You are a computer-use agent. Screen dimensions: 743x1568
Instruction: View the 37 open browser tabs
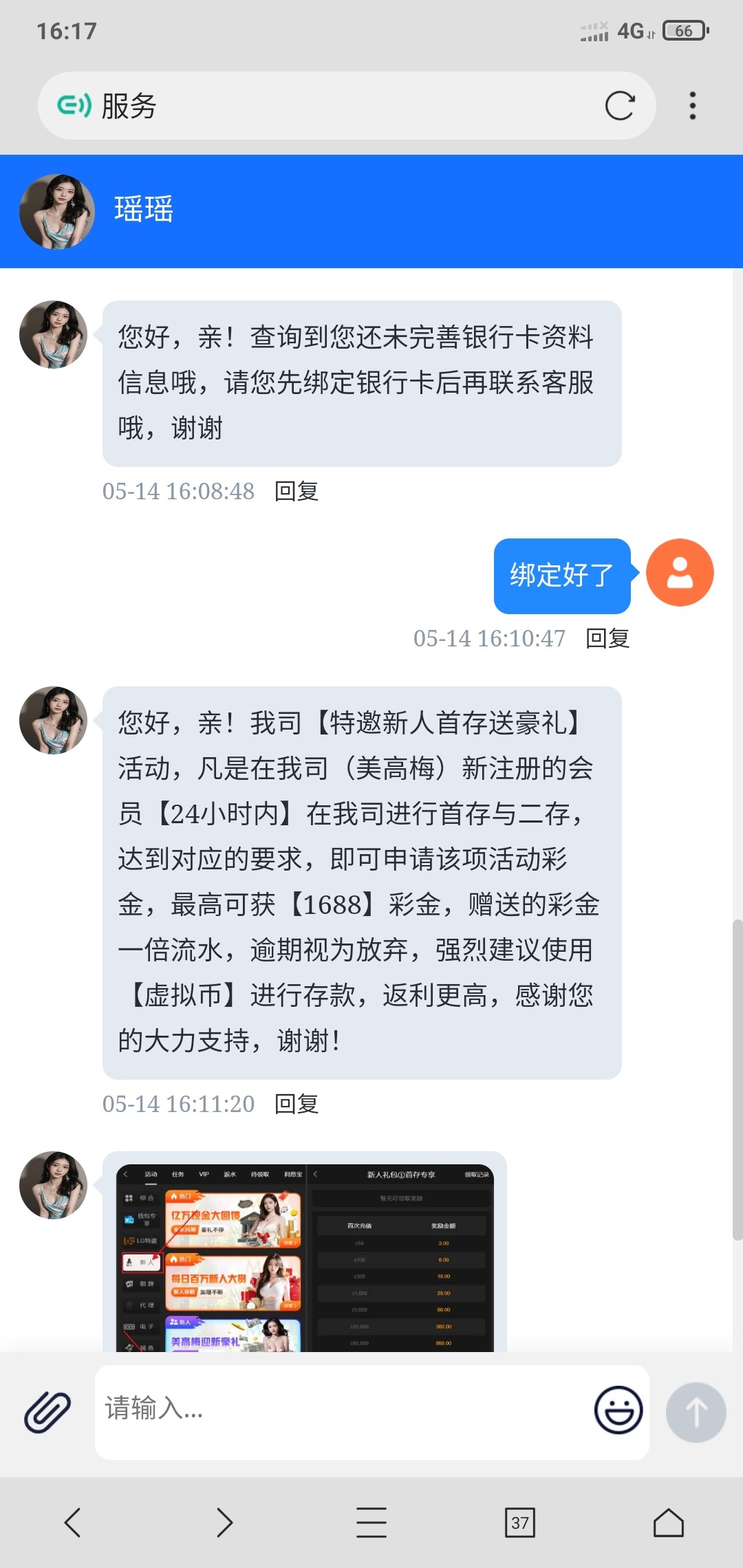click(x=519, y=1523)
